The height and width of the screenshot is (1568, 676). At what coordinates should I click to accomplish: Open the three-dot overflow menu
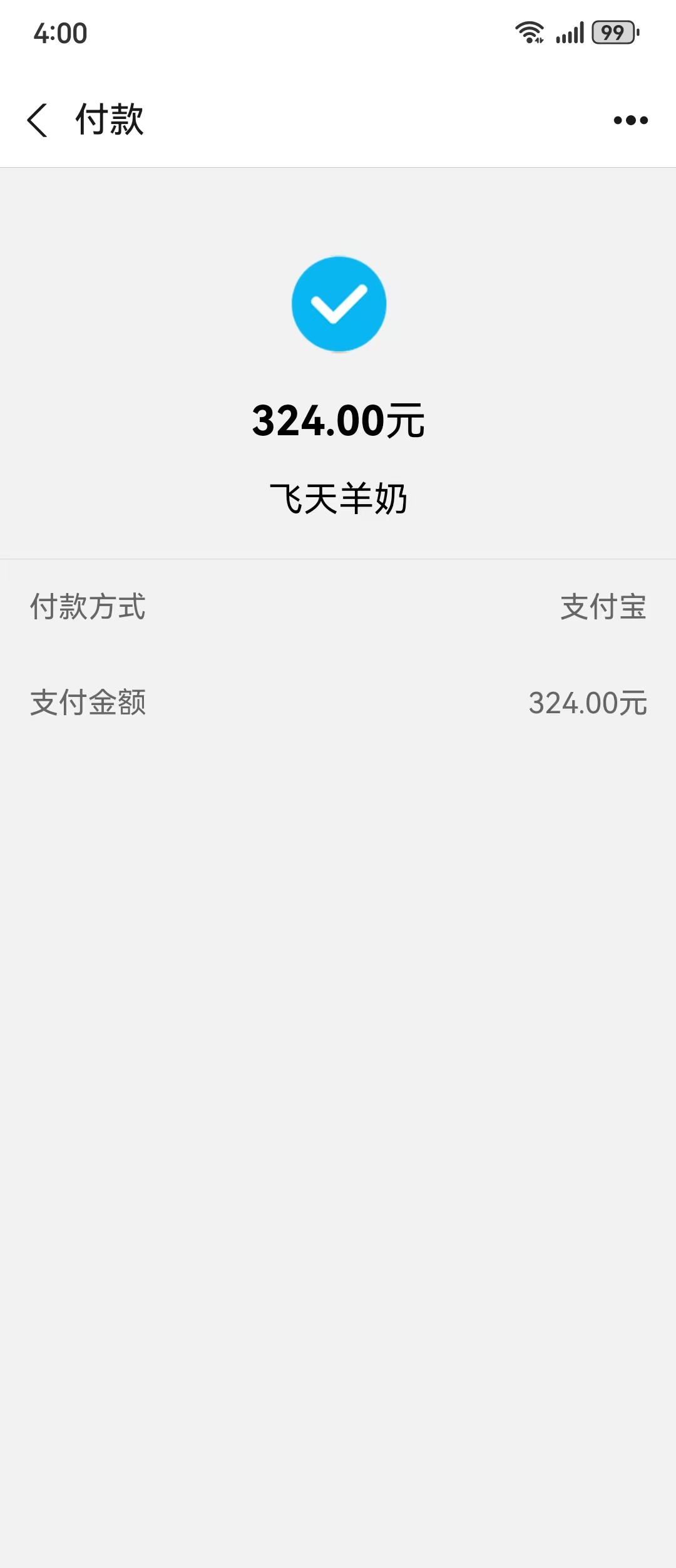click(630, 120)
